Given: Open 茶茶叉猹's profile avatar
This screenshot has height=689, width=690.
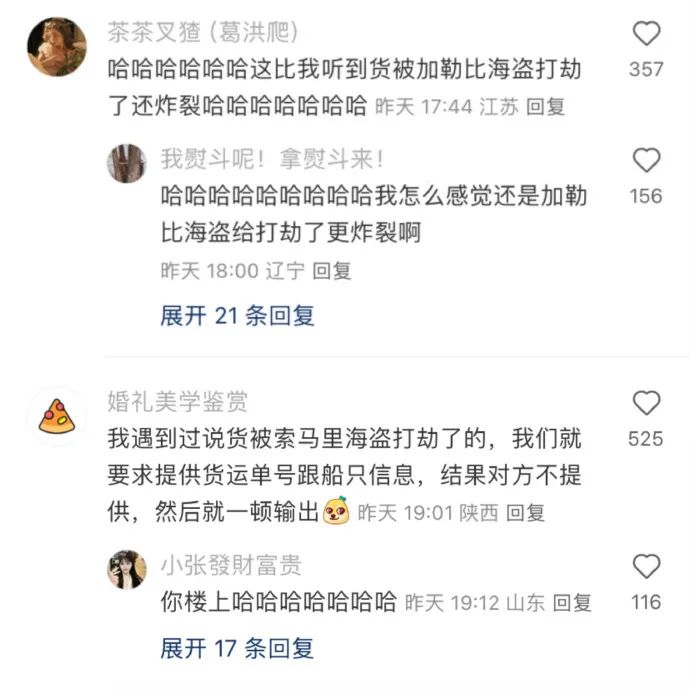Looking at the screenshot, I should pyautogui.click(x=55, y=46).
